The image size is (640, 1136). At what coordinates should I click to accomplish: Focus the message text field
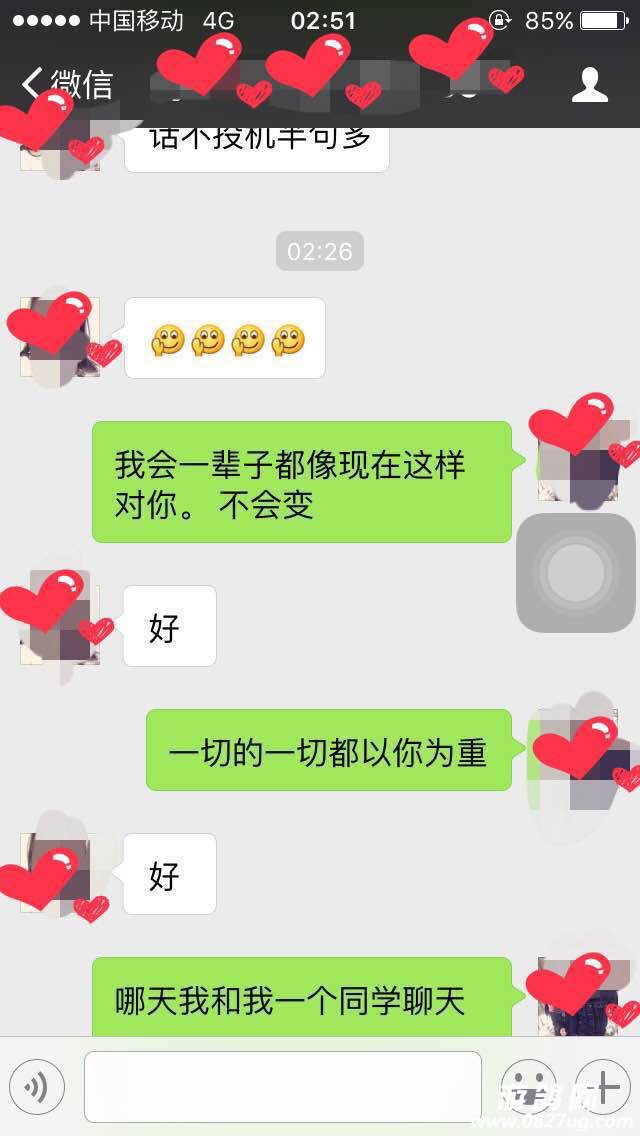coord(282,1086)
